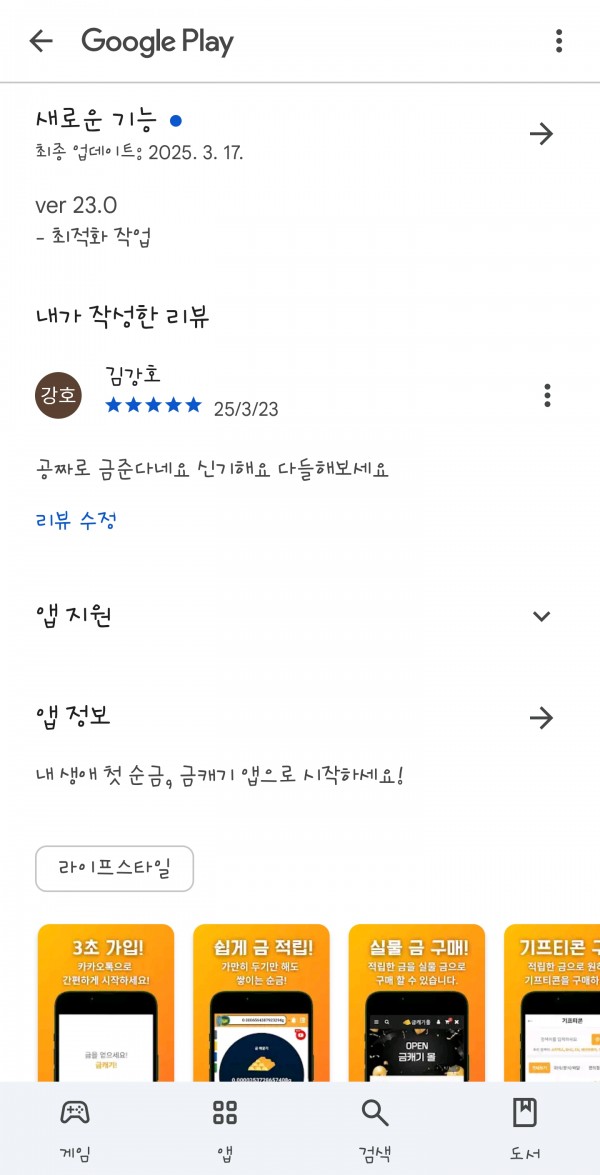Switch to the 앱 tab

click(x=225, y=1130)
